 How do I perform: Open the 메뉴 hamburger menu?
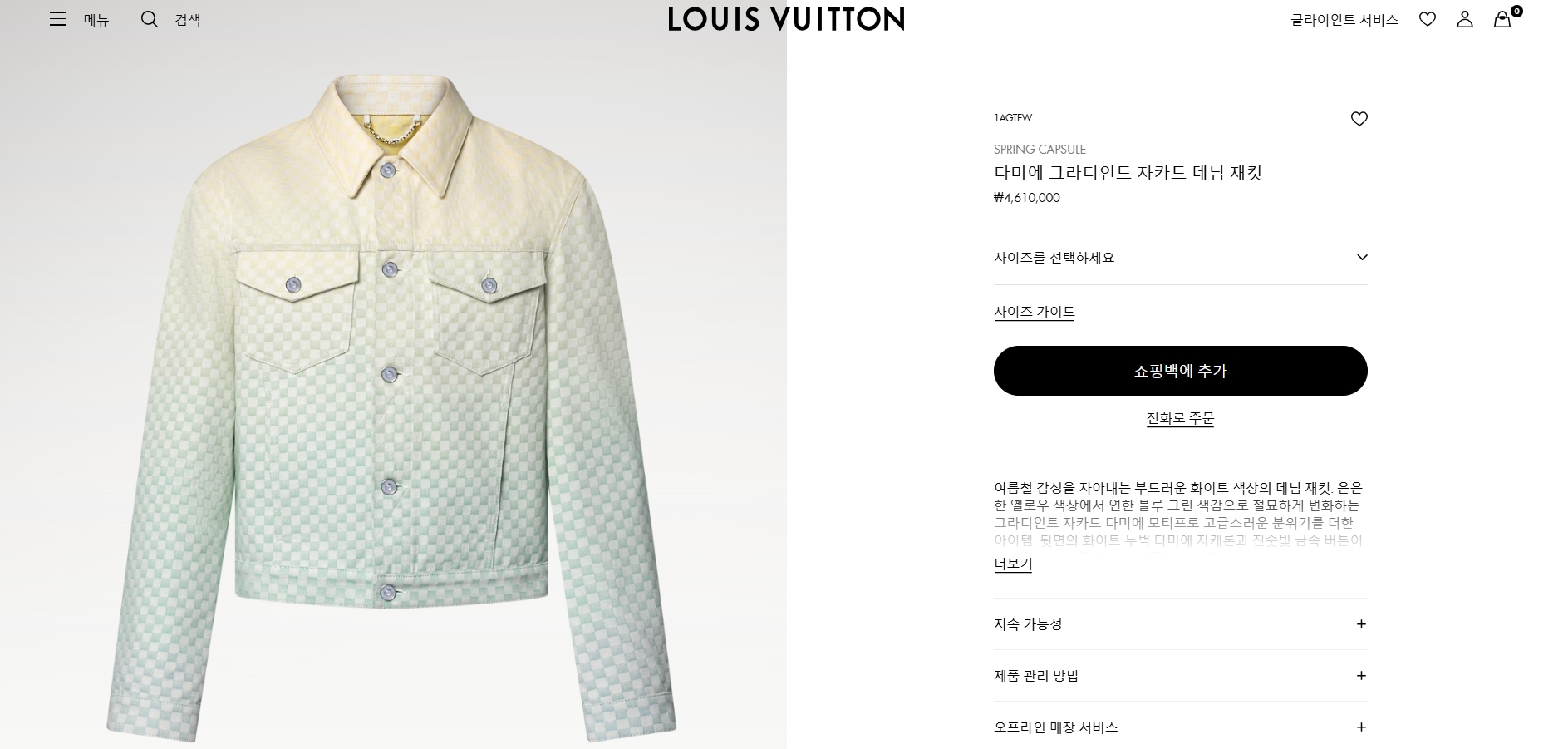(x=79, y=19)
